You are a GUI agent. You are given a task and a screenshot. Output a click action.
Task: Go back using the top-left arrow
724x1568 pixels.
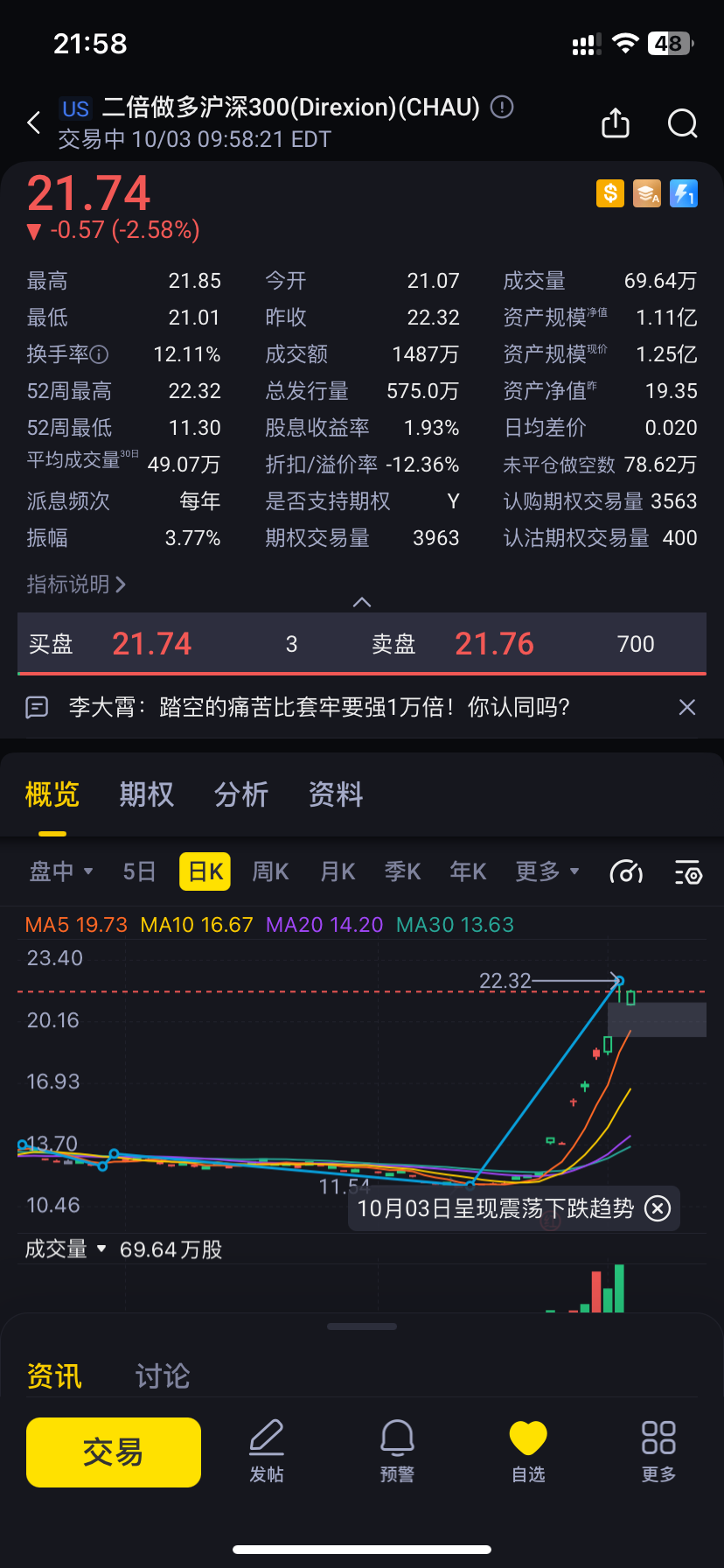coord(34,122)
